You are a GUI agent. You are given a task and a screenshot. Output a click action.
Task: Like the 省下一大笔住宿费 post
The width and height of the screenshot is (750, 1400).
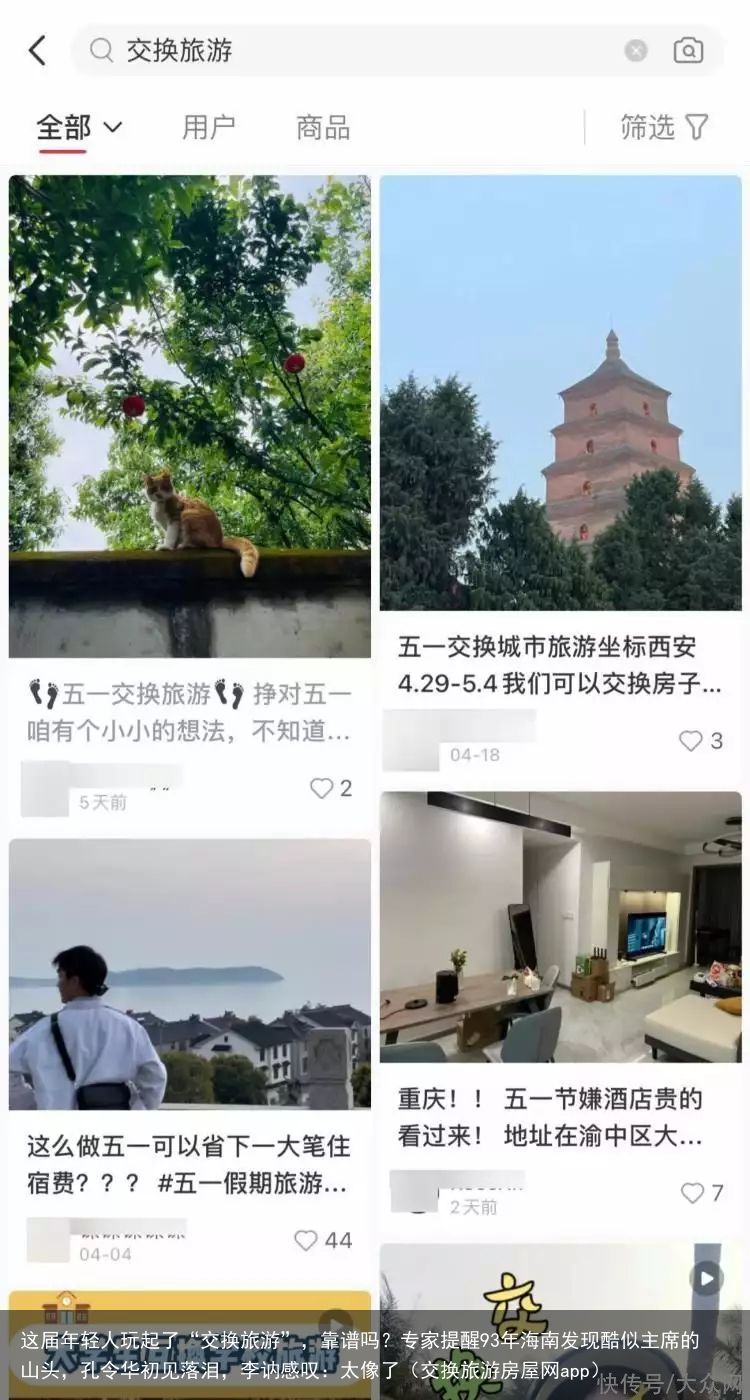pos(323,1240)
